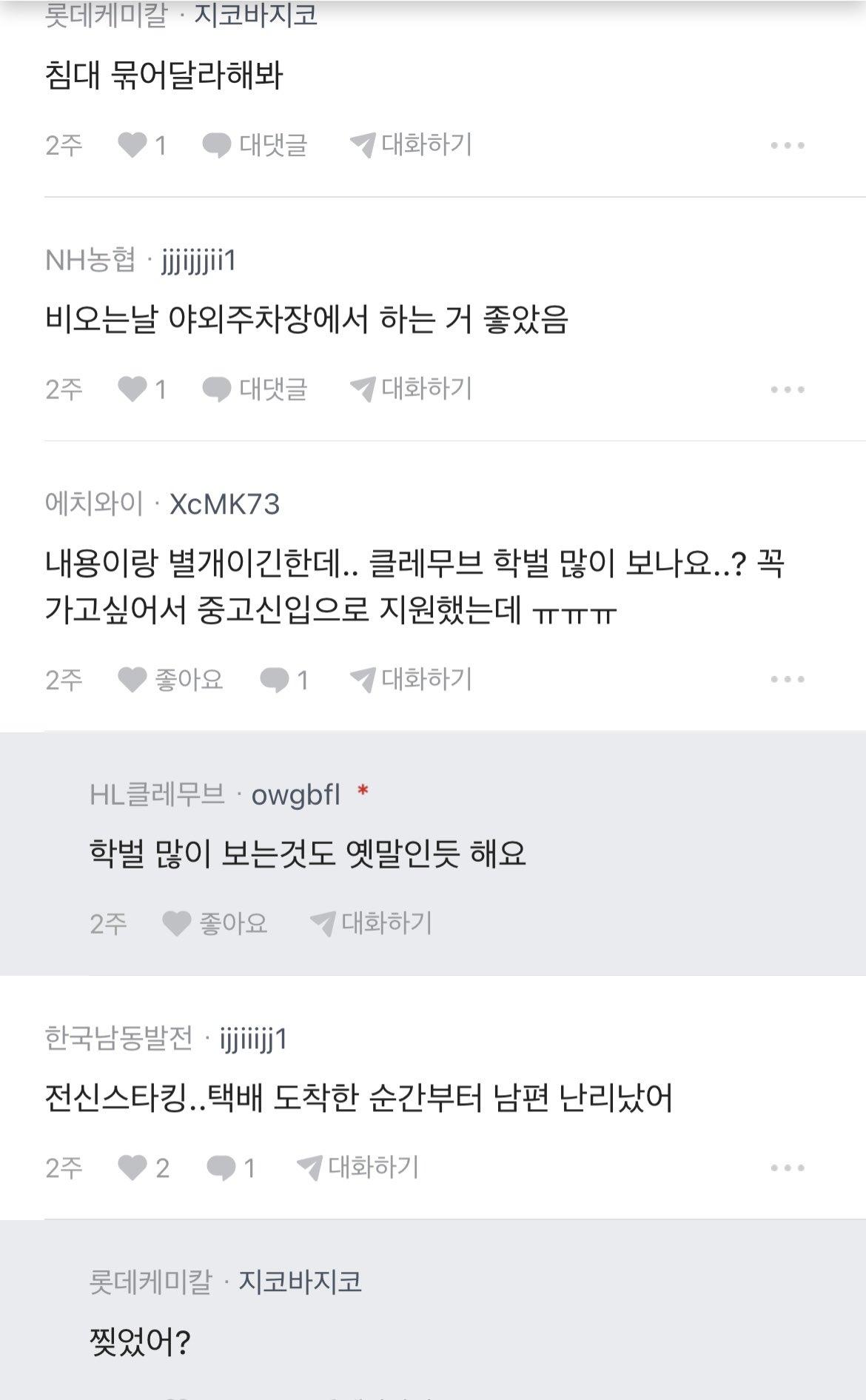Viewport: 866px width, 1400px height.
Task: Open reply count on 에치와이 XcMK73's comment
Action: tap(284, 680)
